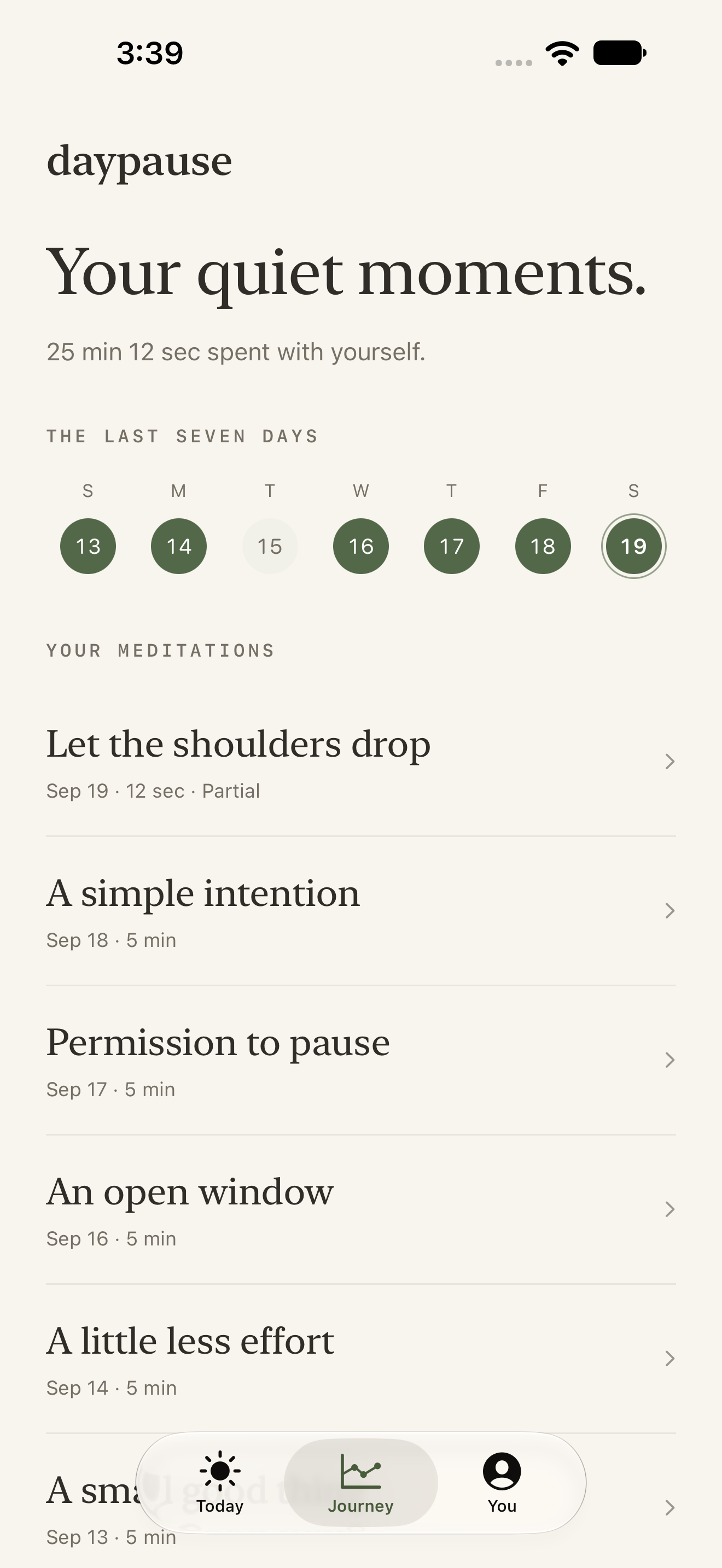Open the A simple intention session

(x=361, y=911)
